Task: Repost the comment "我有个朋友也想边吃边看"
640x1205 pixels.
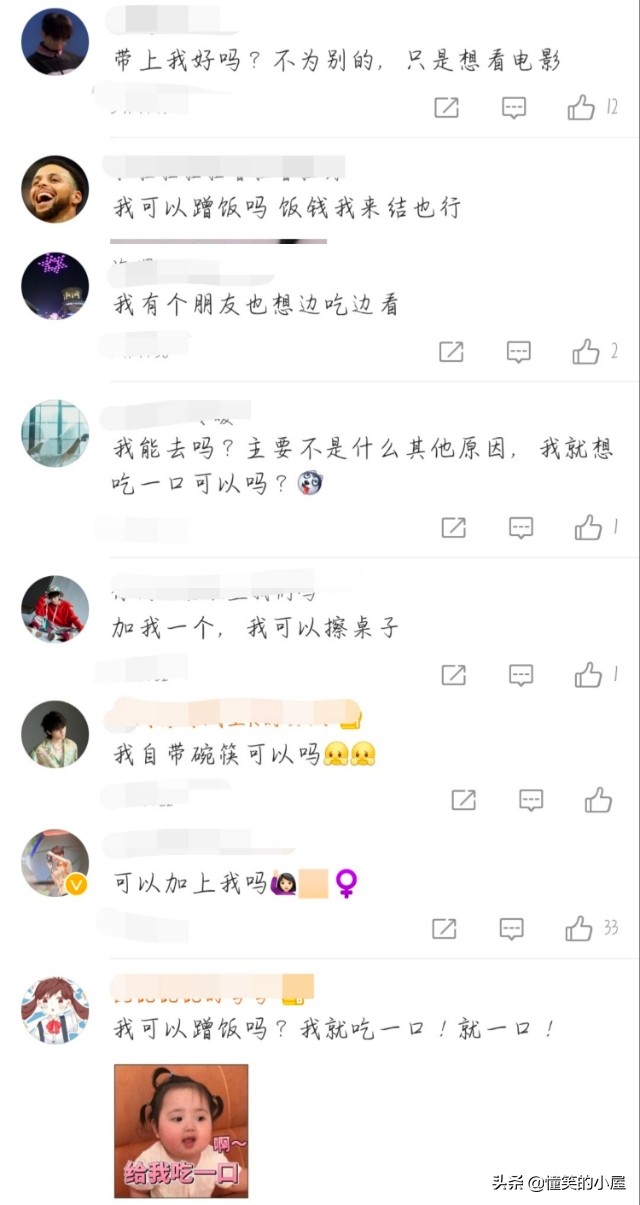Action: pos(451,351)
